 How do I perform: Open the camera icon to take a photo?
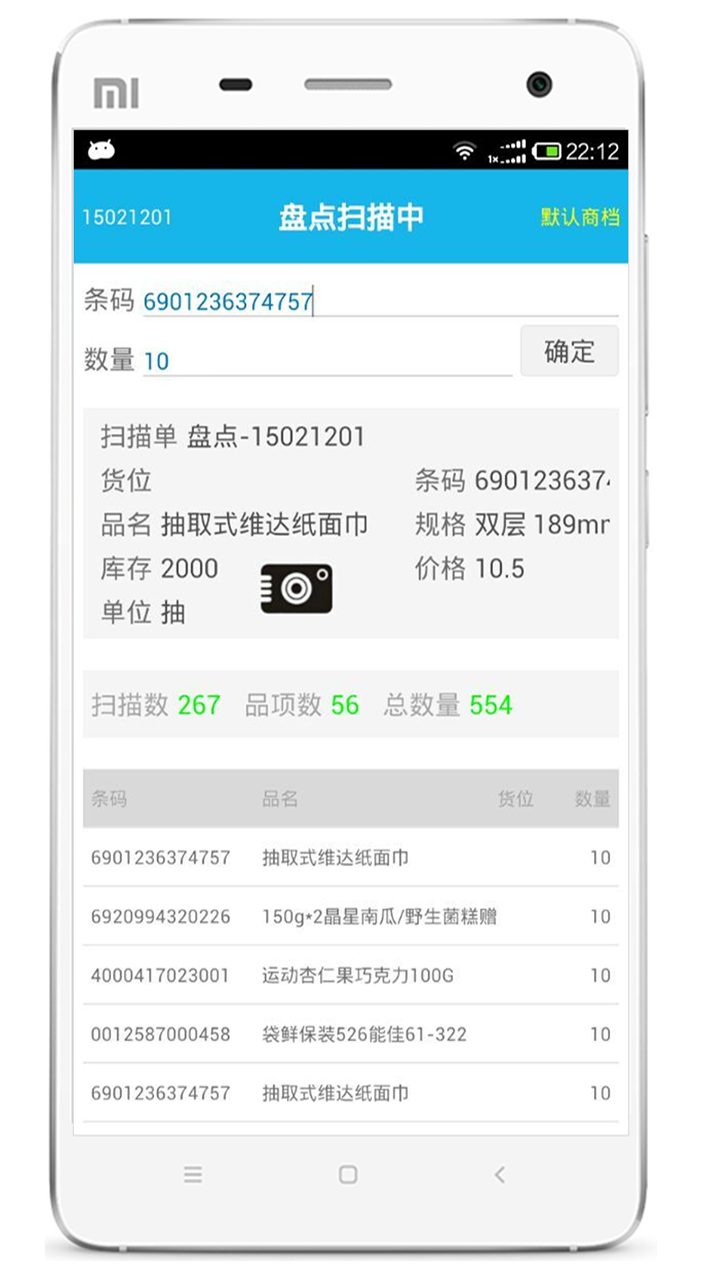(x=296, y=588)
